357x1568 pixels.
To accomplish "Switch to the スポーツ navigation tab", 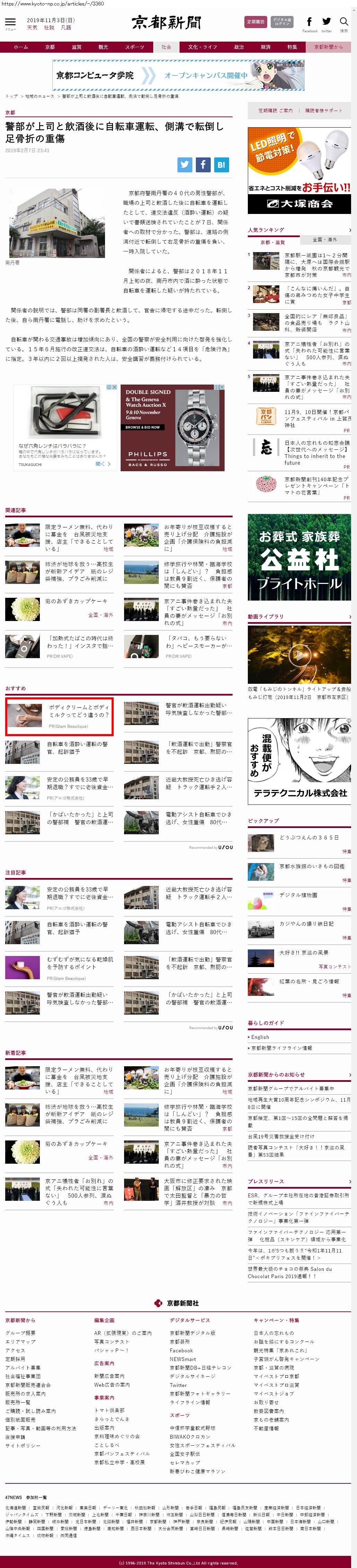I will coord(134,47).
